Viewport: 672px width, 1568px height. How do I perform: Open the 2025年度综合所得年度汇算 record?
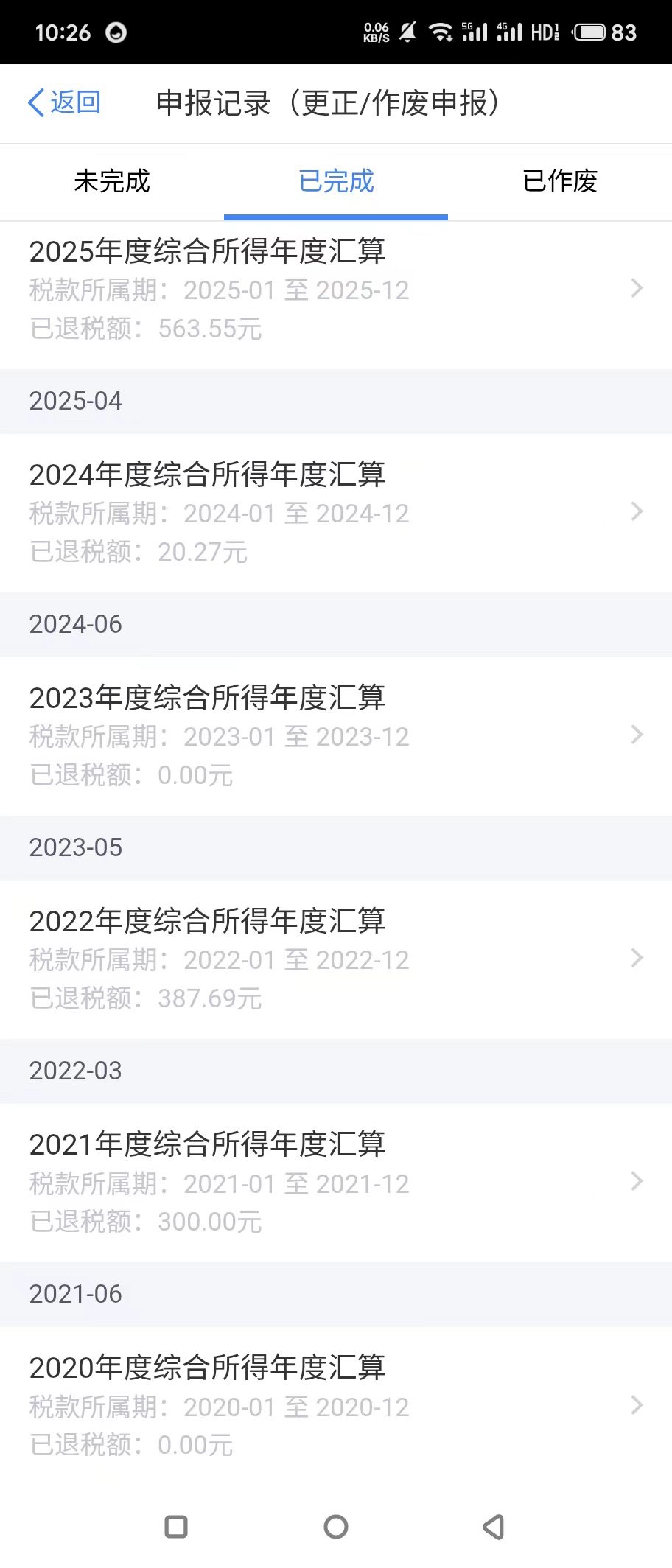tap(336, 289)
